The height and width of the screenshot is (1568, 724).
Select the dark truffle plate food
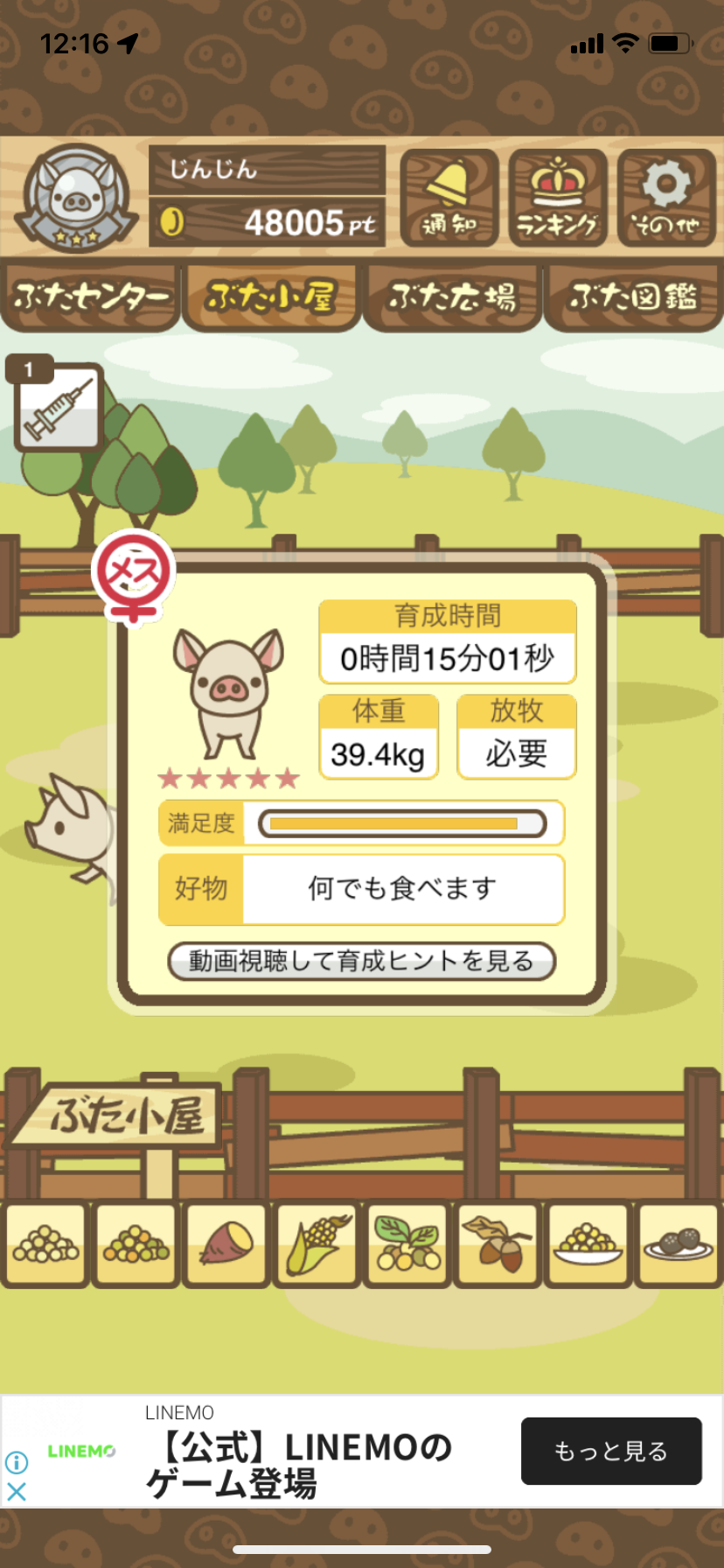[x=679, y=1243]
